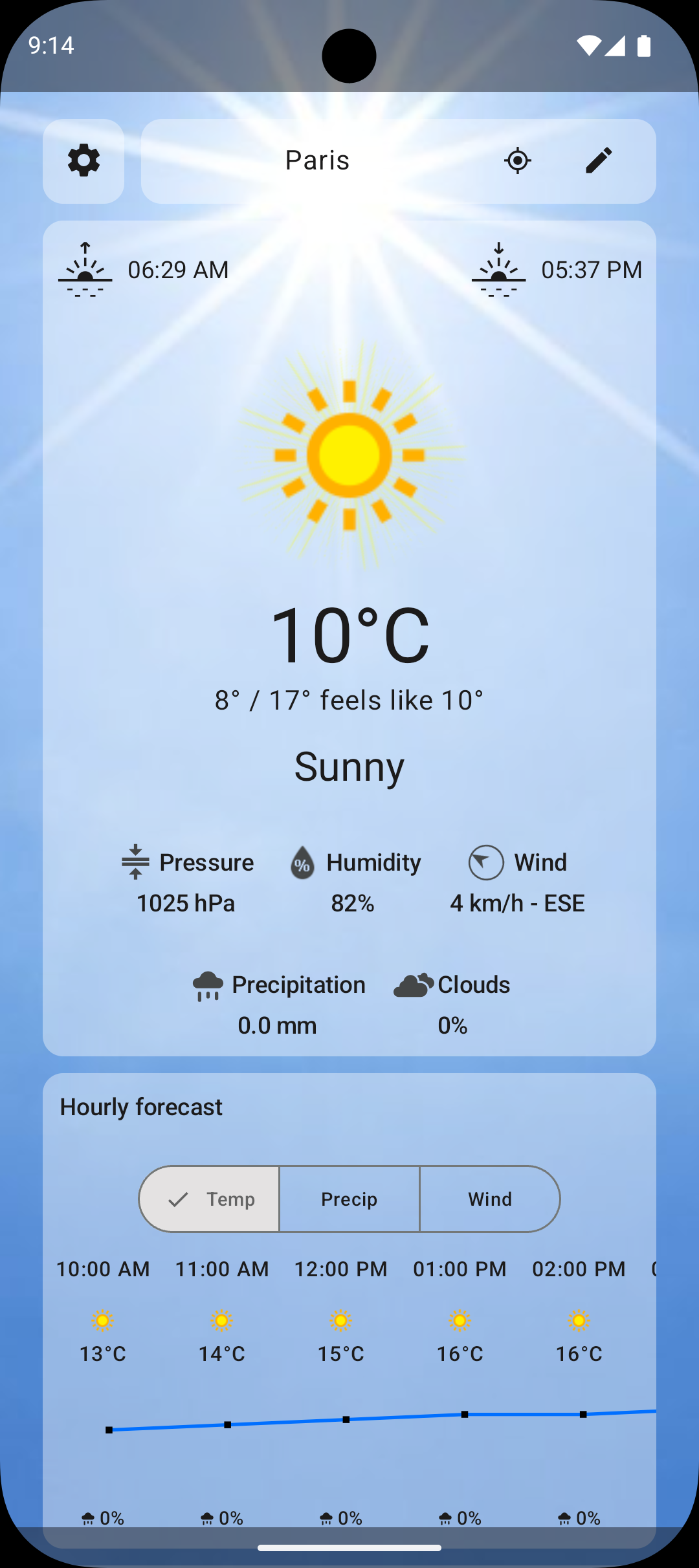Select the Temp toggle option
This screenshot has height=1568, width=699.
click(x=210, y=1199)
